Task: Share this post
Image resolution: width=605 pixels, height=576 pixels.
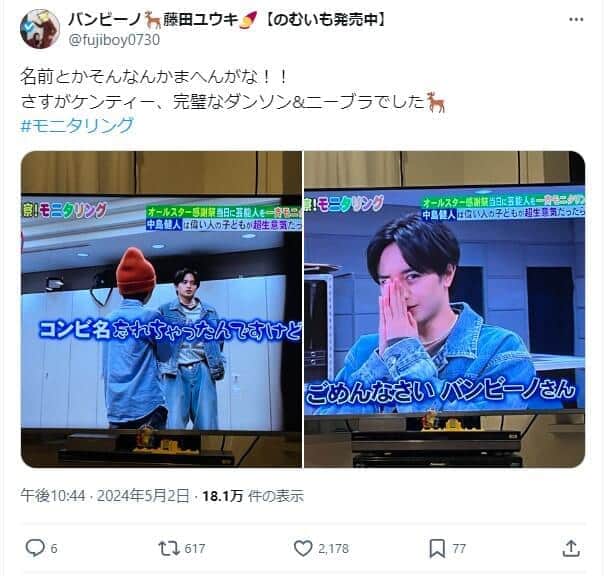Action: coord(571,547)
